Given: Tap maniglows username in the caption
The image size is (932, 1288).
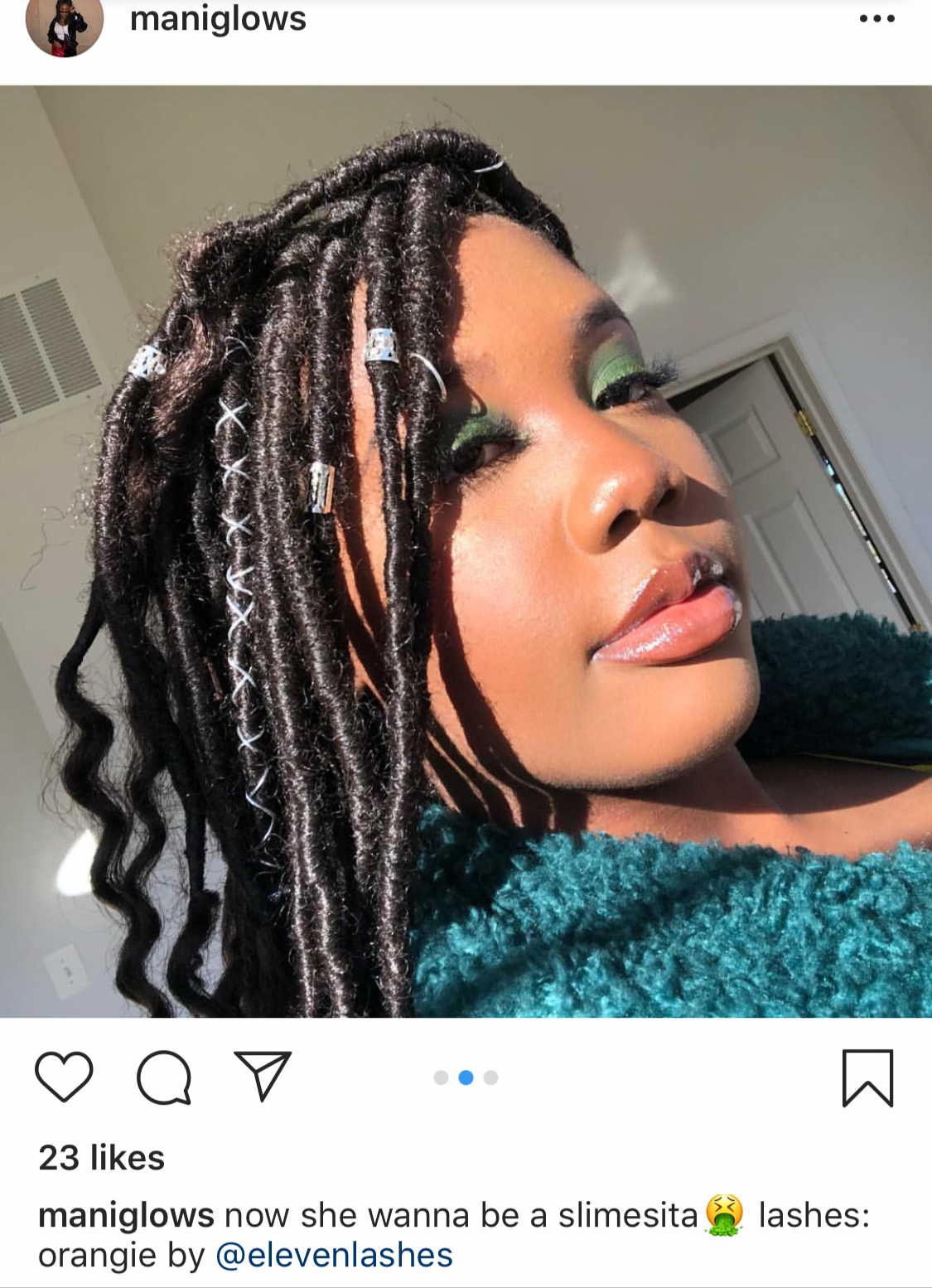Looking at the screenshot, I should (x=126, y=1215).
